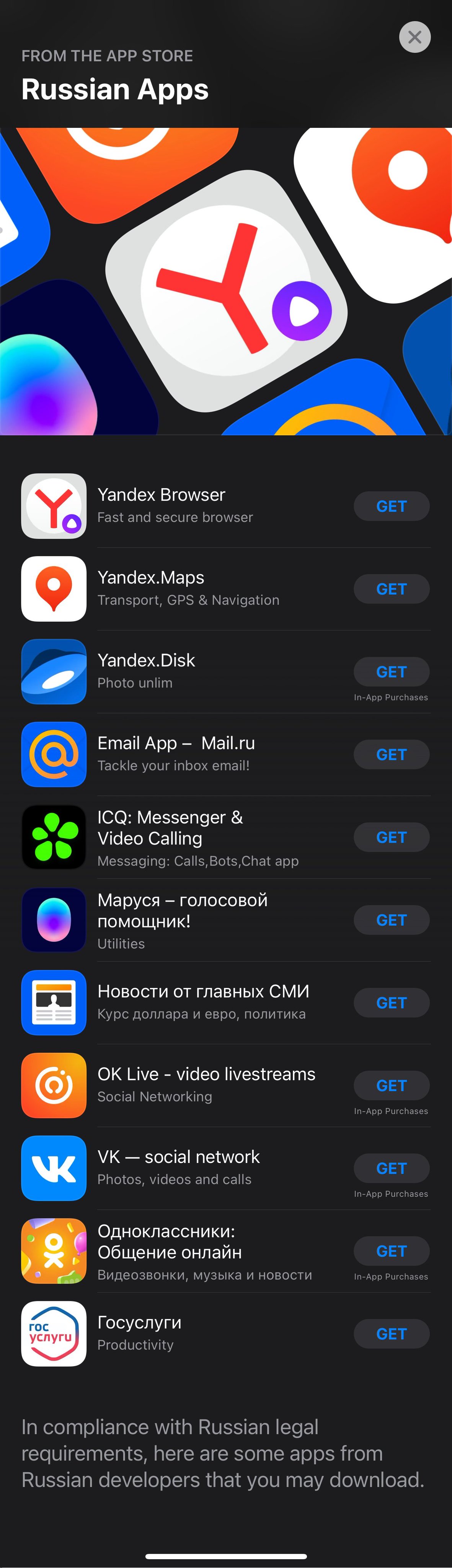Download Yandex.Maps with GET
The image size is (452, 1568).
point(391,589)
